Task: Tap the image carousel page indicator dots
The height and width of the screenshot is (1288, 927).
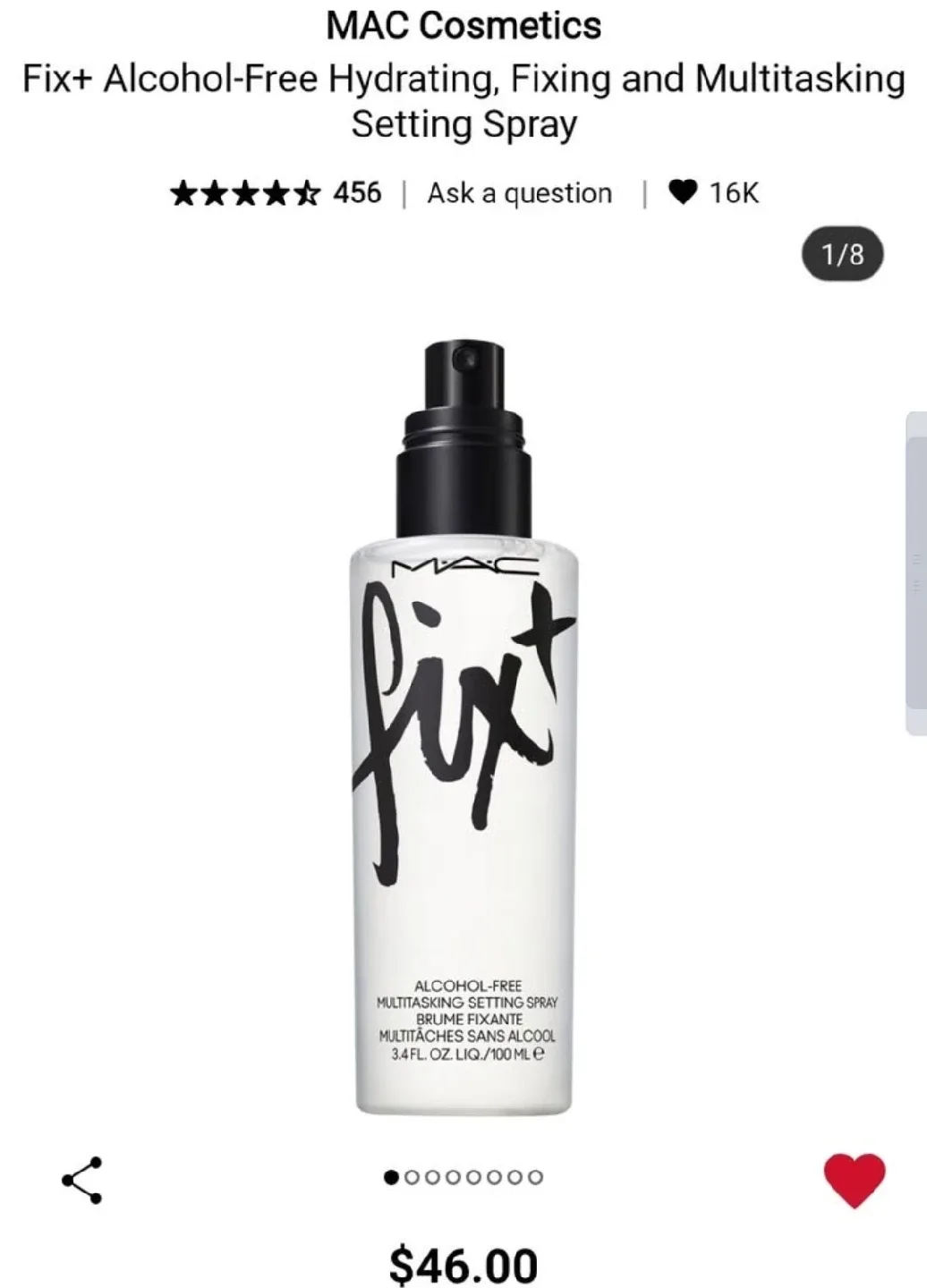Action: [x=463, y=1177]
